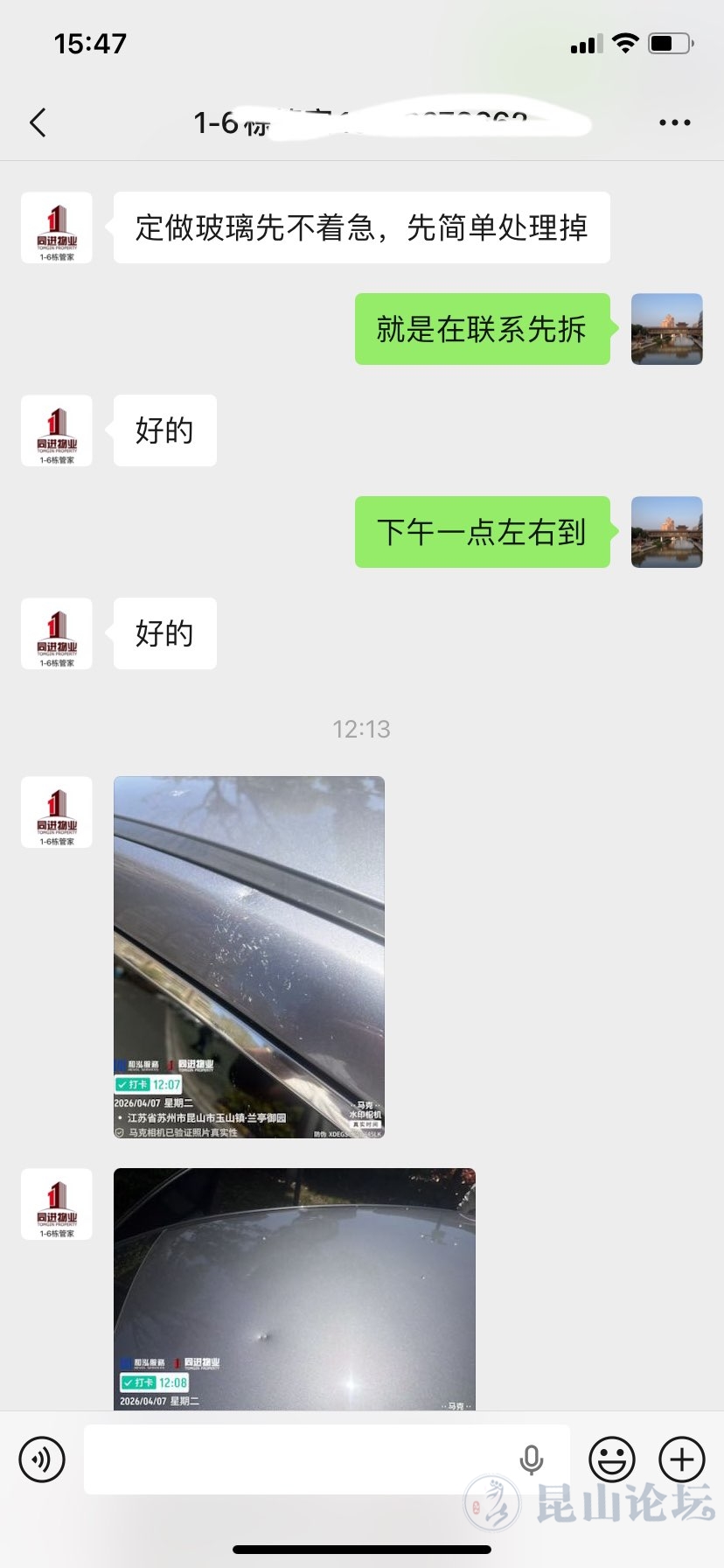Open the 12:08 car dent photo

pos(295,1288)
